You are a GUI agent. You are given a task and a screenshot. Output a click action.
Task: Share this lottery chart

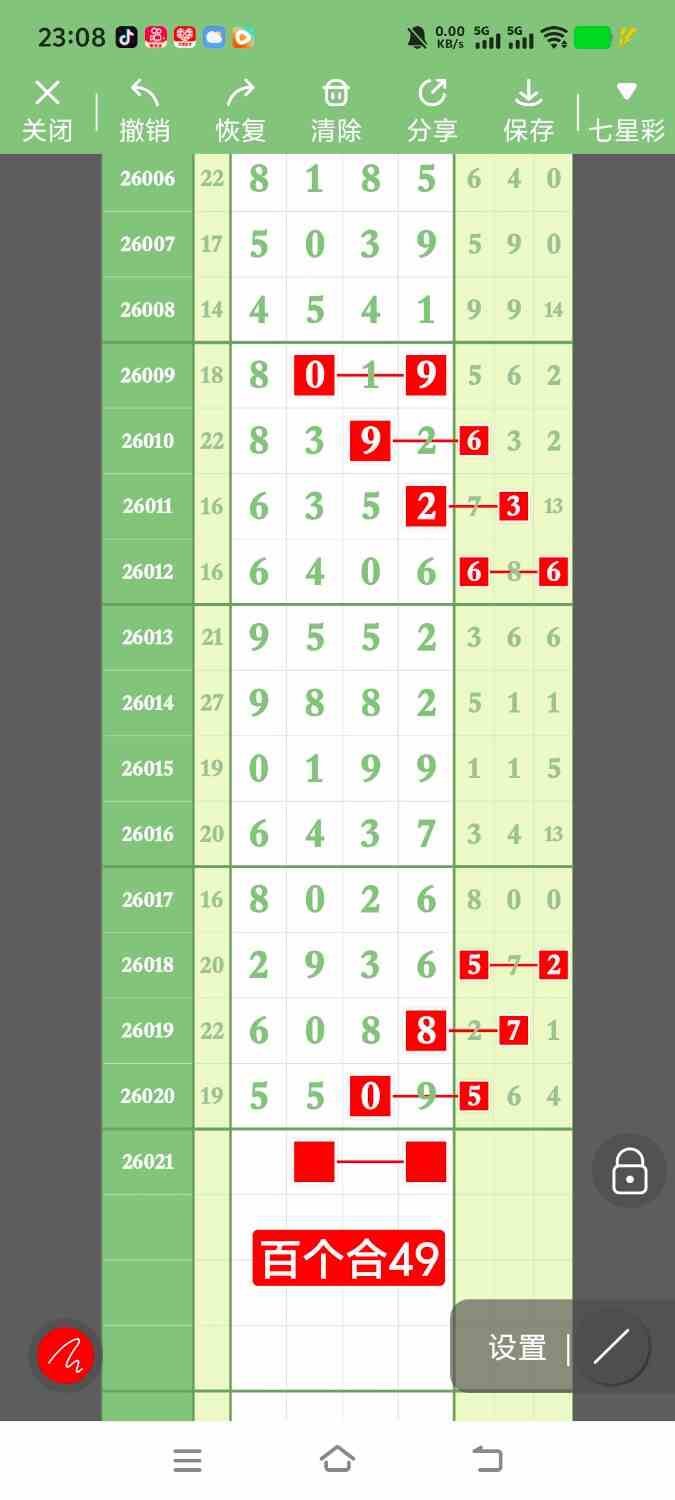pyautogui.click(x=432, y=111)
